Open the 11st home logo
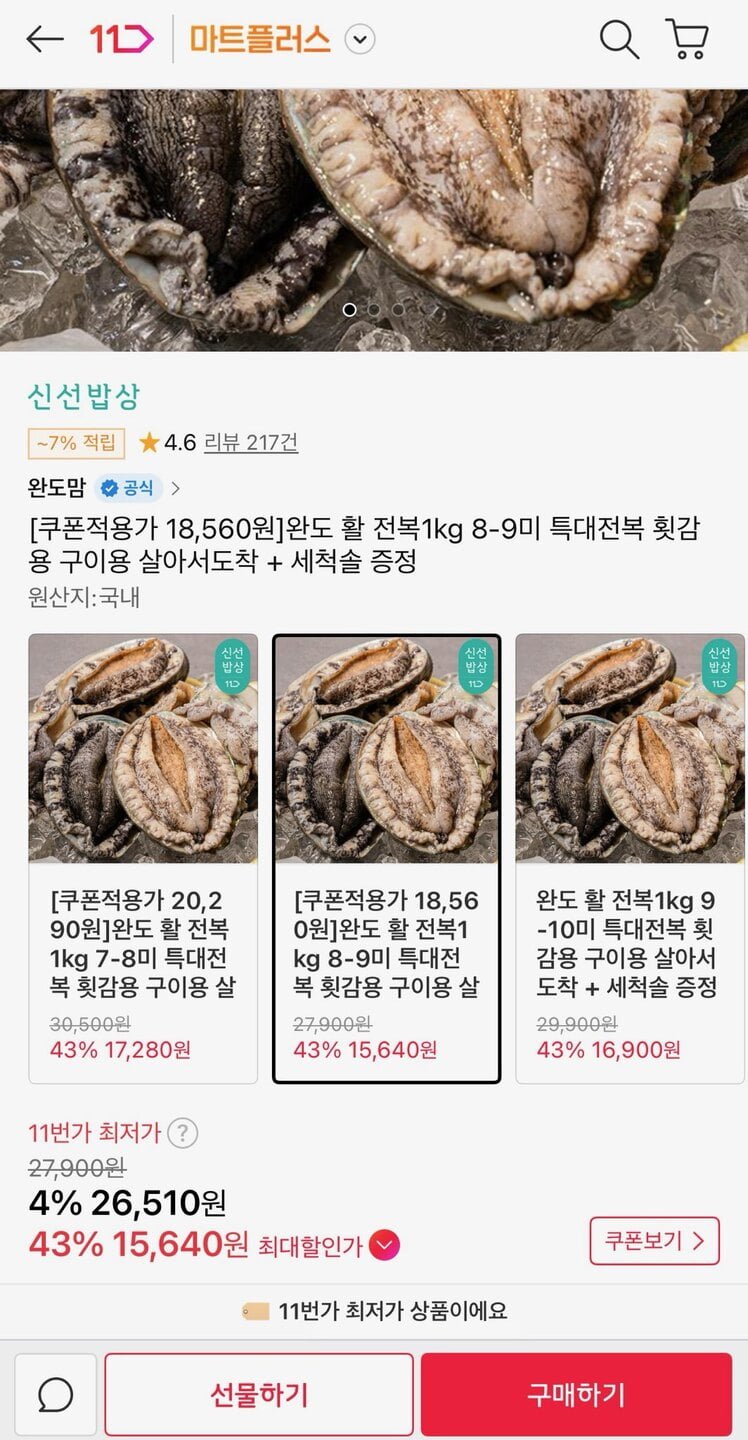 (121, 40)
